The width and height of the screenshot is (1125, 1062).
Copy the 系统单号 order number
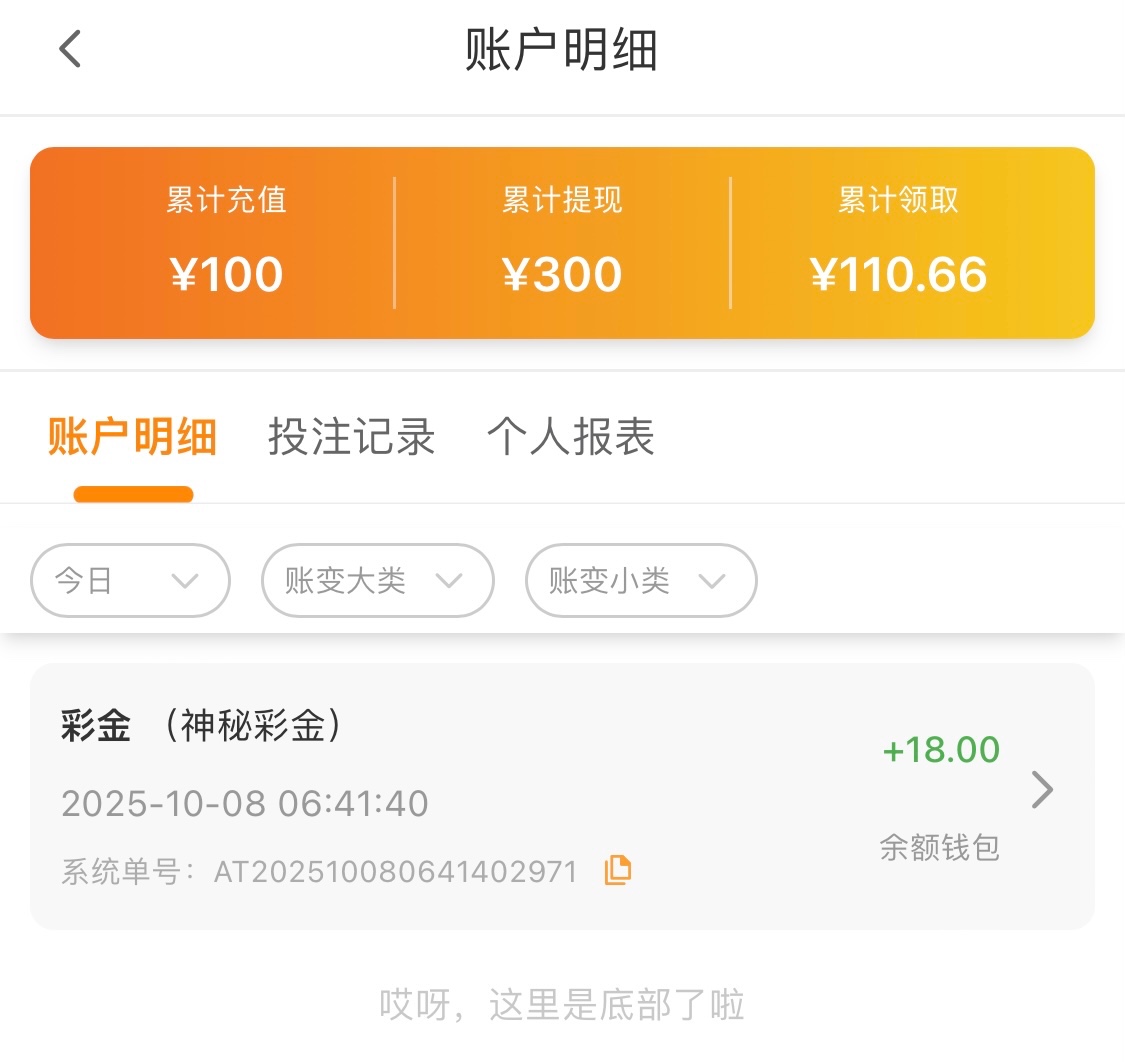(x=618, y=871)
